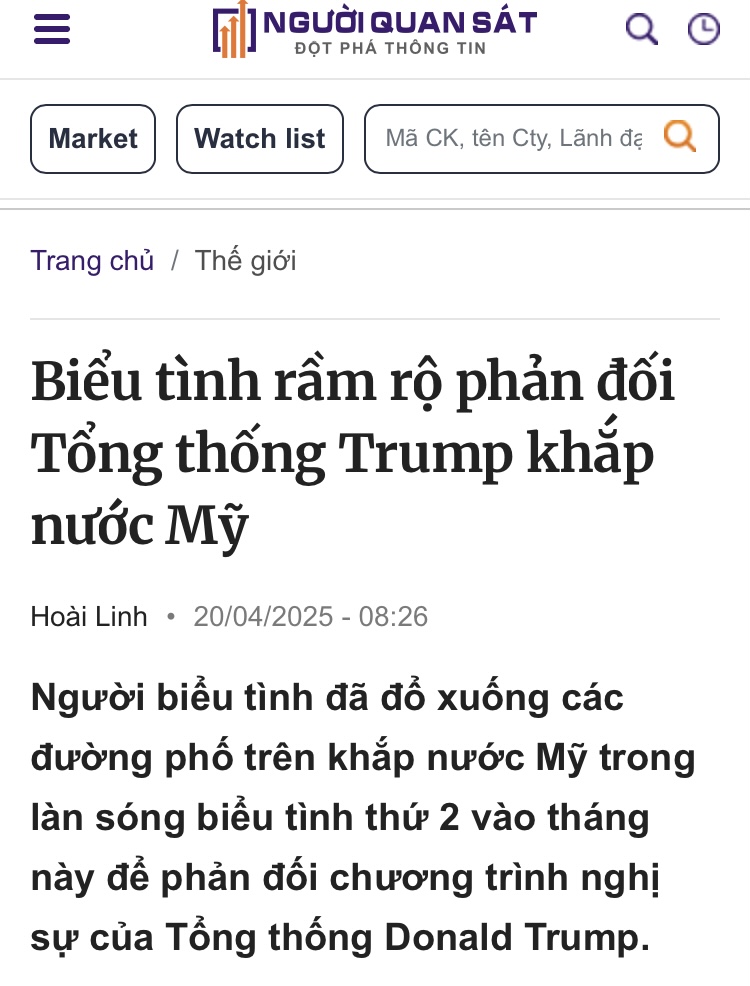
Task: Go to the Người Quan Sát home logo
Action: pos(375,30)
